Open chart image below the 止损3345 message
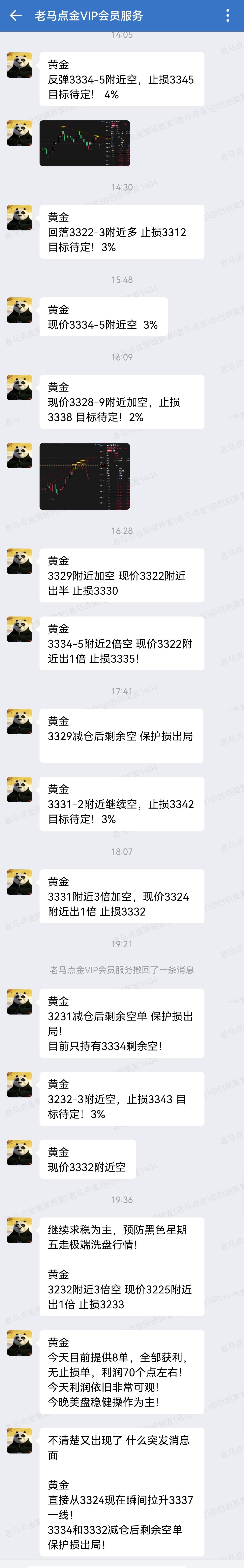Viewport: 244px width, 1568px height. 85,143
